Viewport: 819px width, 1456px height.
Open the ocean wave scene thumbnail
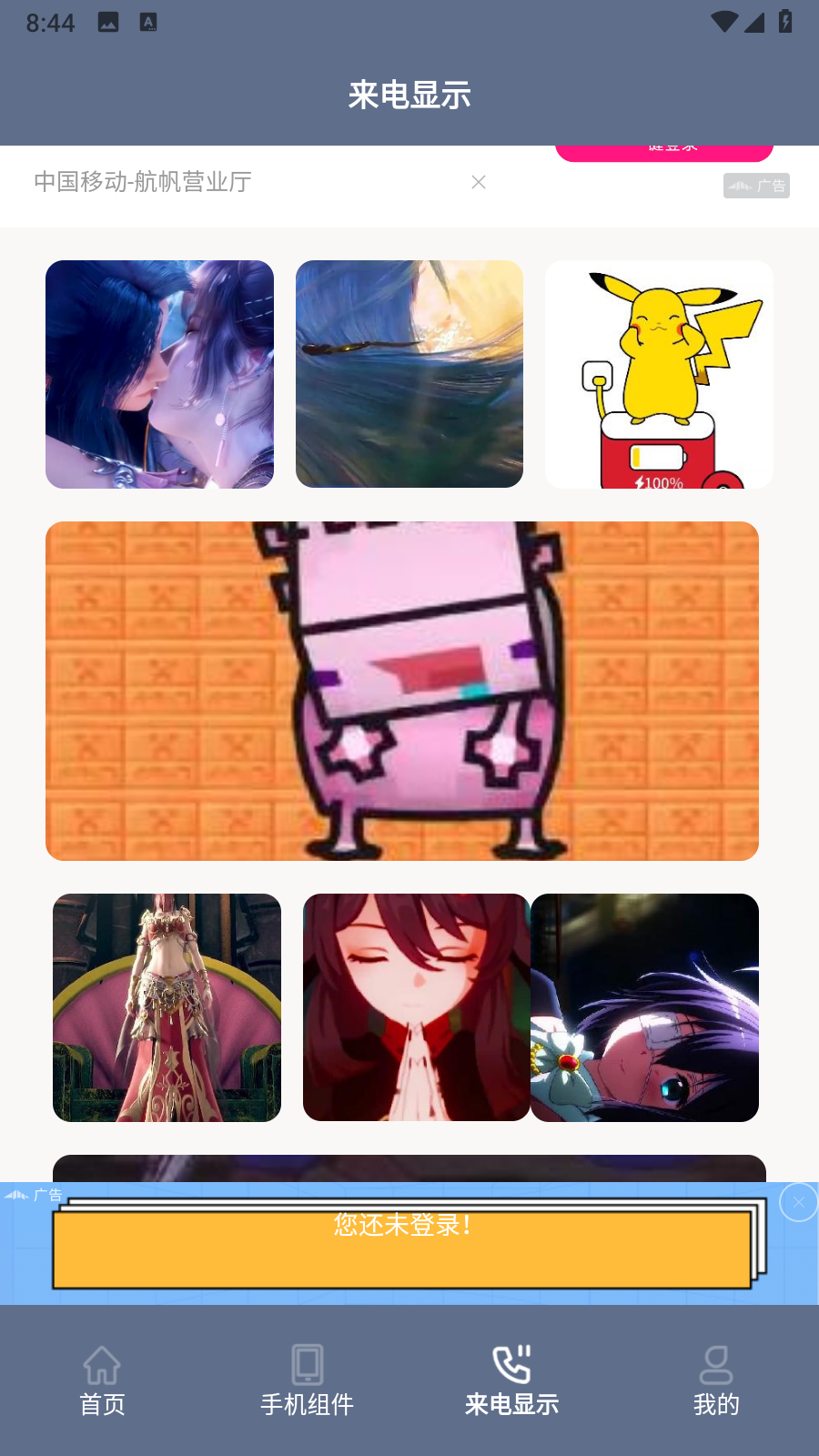(409, 374)
